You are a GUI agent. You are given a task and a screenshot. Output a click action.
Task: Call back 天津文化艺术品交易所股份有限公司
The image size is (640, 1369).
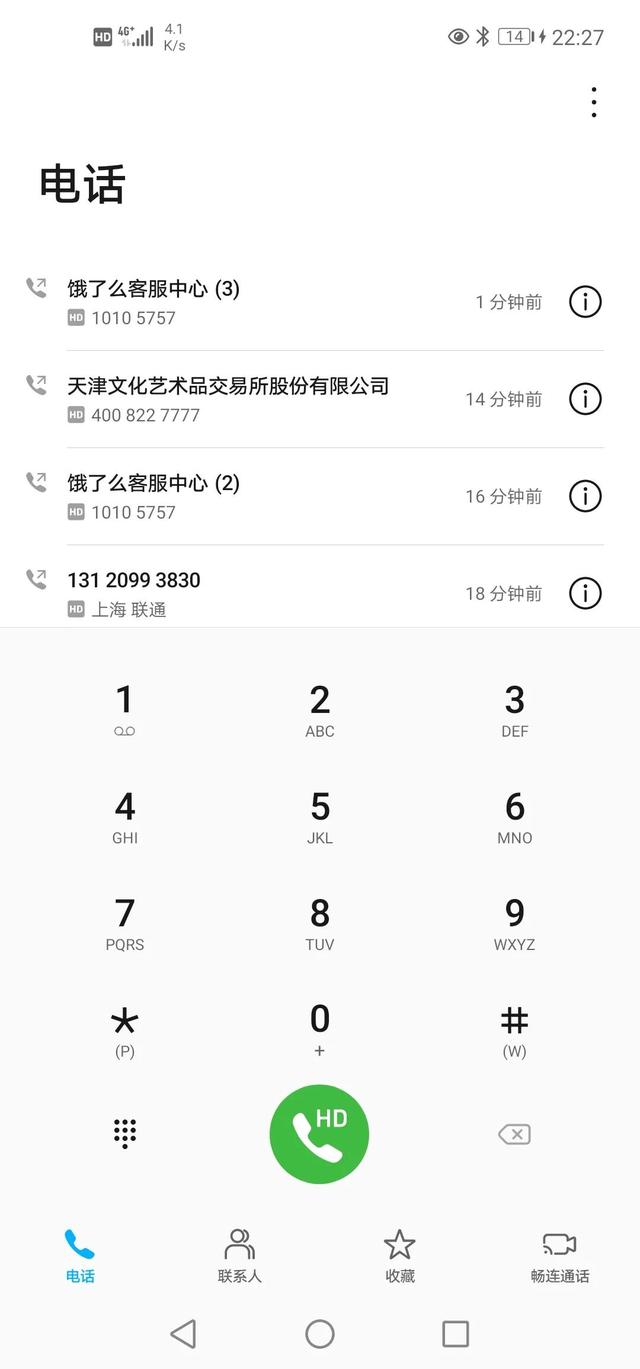click(x=260, y=399)
